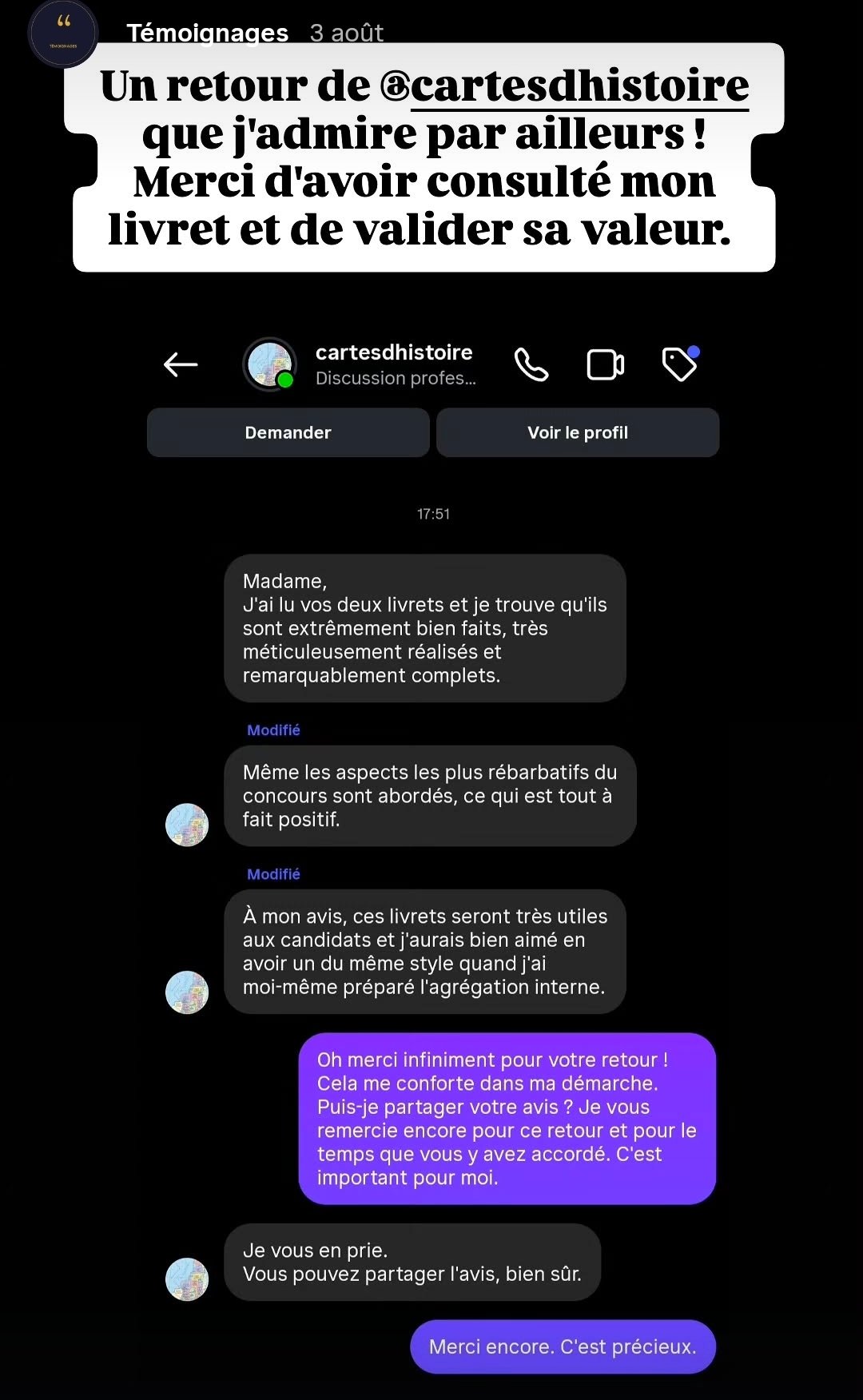Tap the Témoignages highlight title
Image resolution: width=863 pixels, height=1400 pixels.
(x=207, y=33)
